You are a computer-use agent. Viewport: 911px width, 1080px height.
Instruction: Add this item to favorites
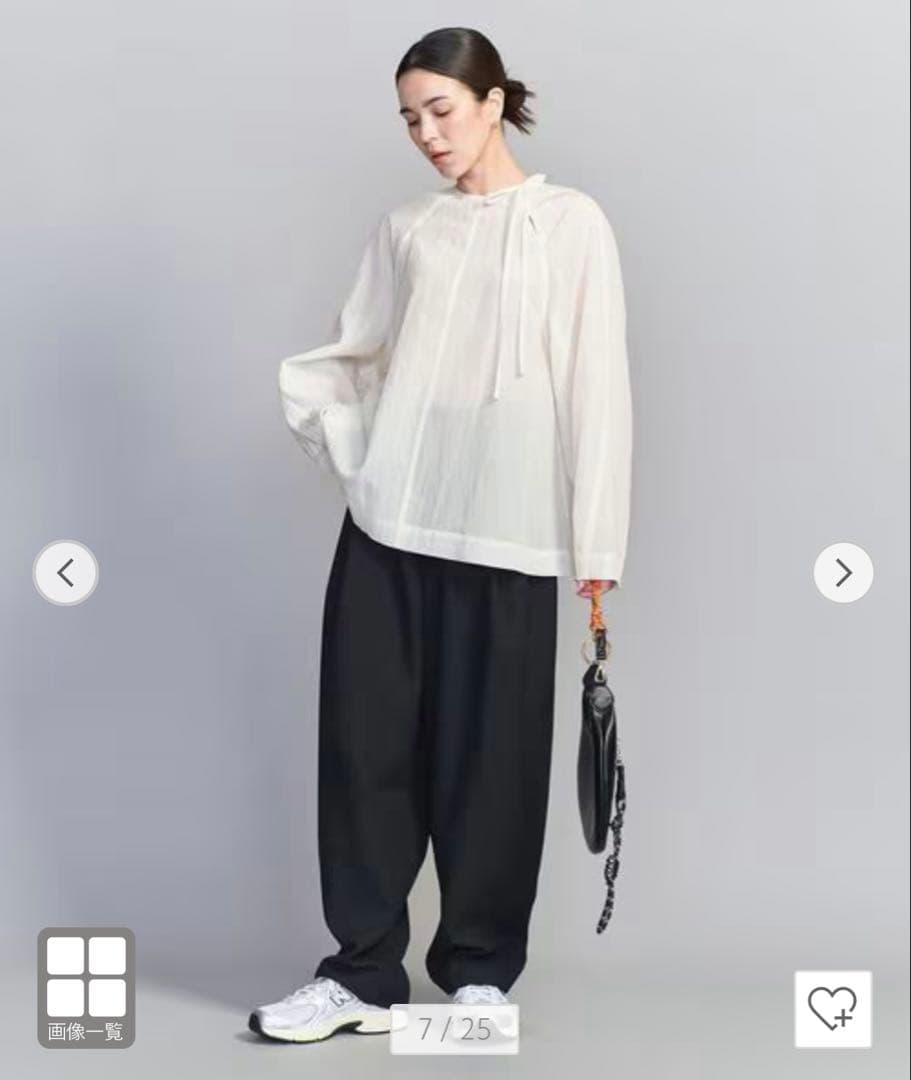tap(833, 1009)
